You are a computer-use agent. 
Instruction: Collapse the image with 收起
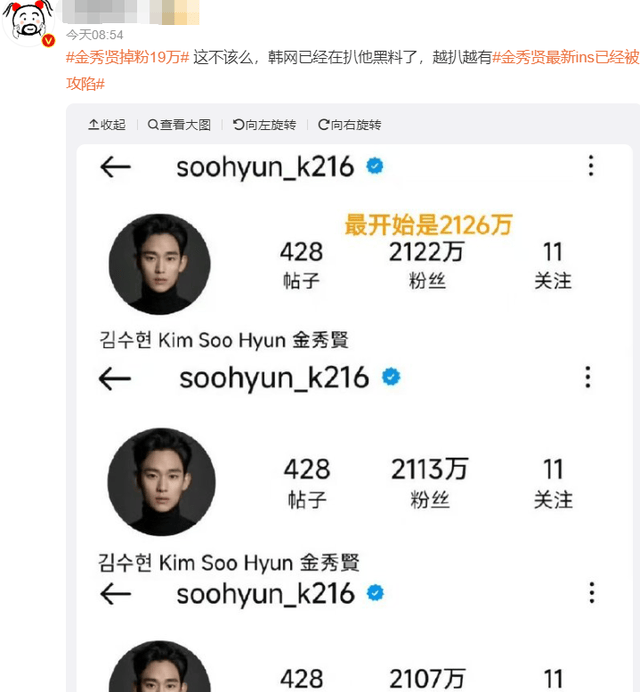pos(107,125)
